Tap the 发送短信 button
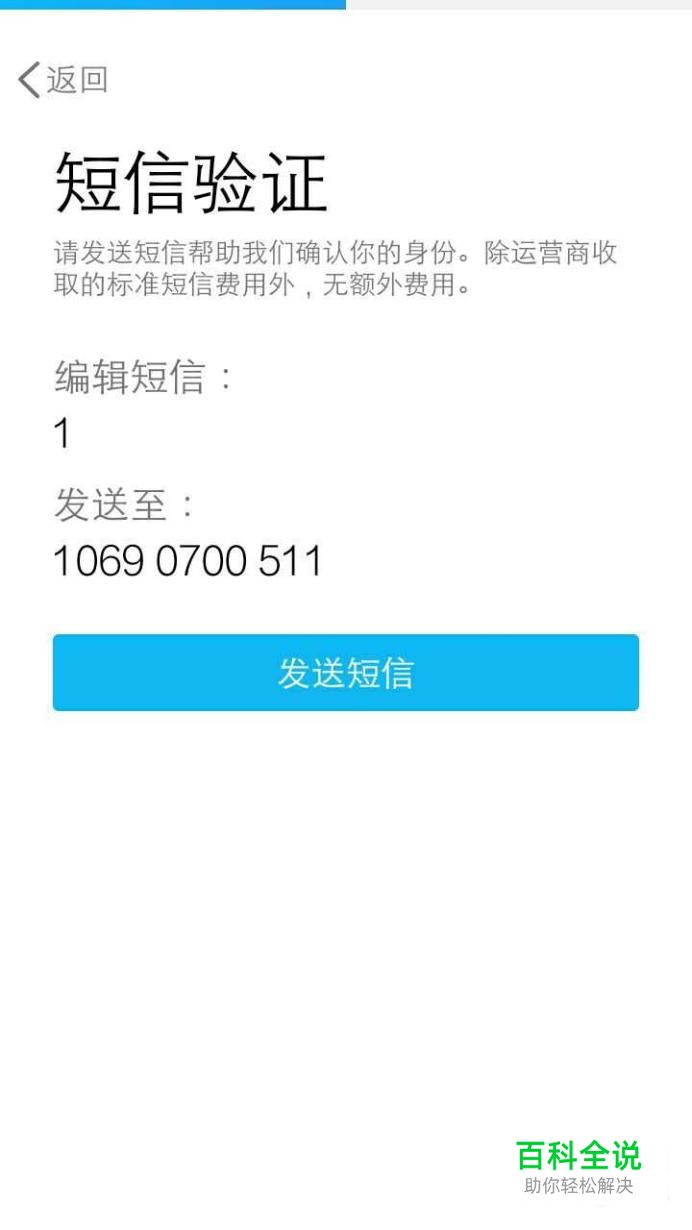 pos(346,673)
